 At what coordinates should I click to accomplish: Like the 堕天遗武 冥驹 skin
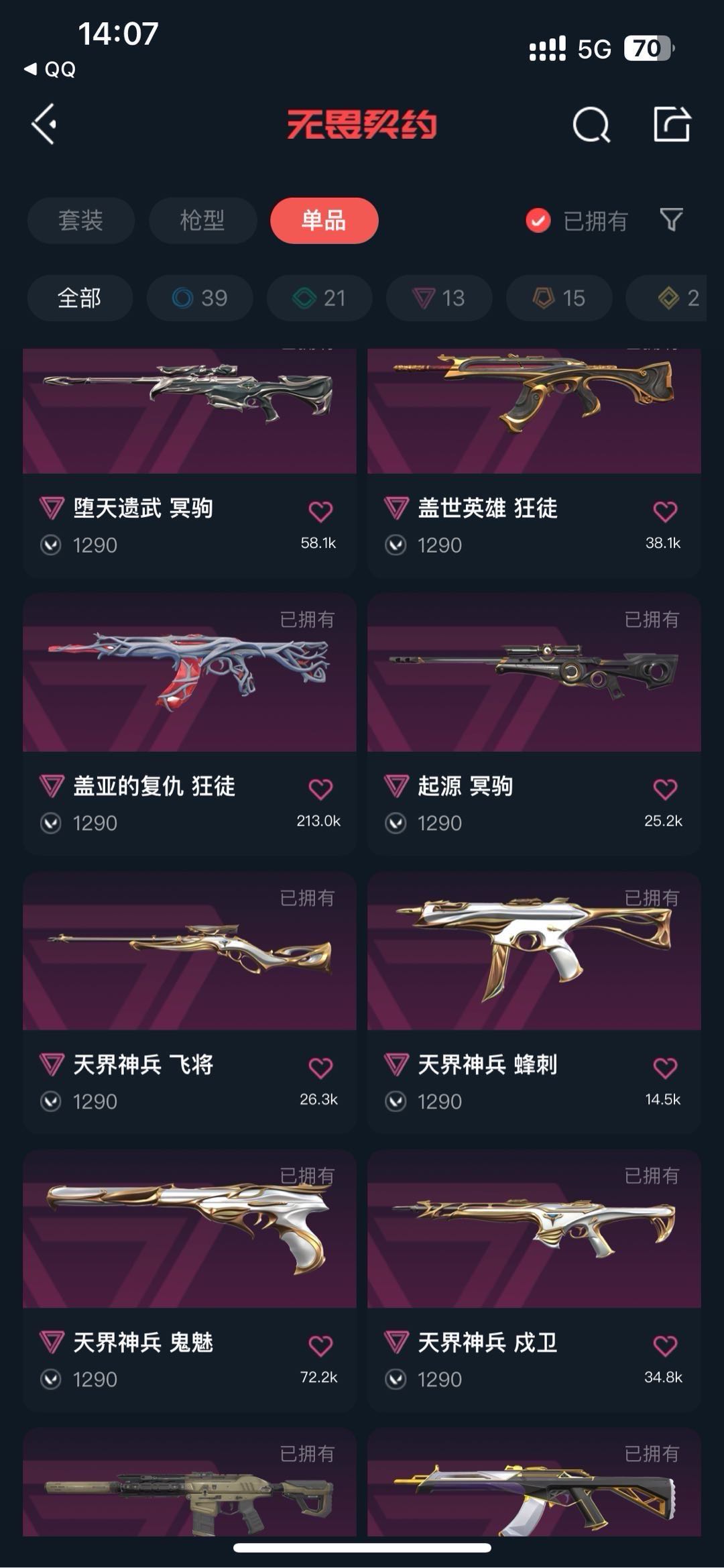click(320, 512)
